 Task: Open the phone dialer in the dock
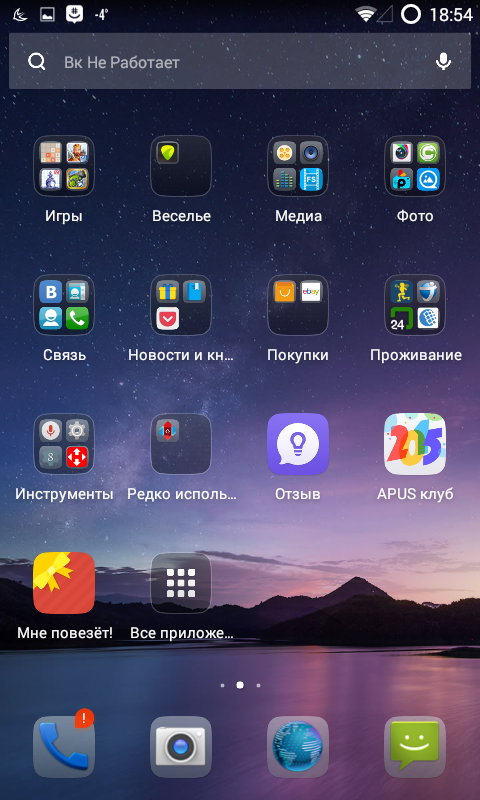click(64, 747)
